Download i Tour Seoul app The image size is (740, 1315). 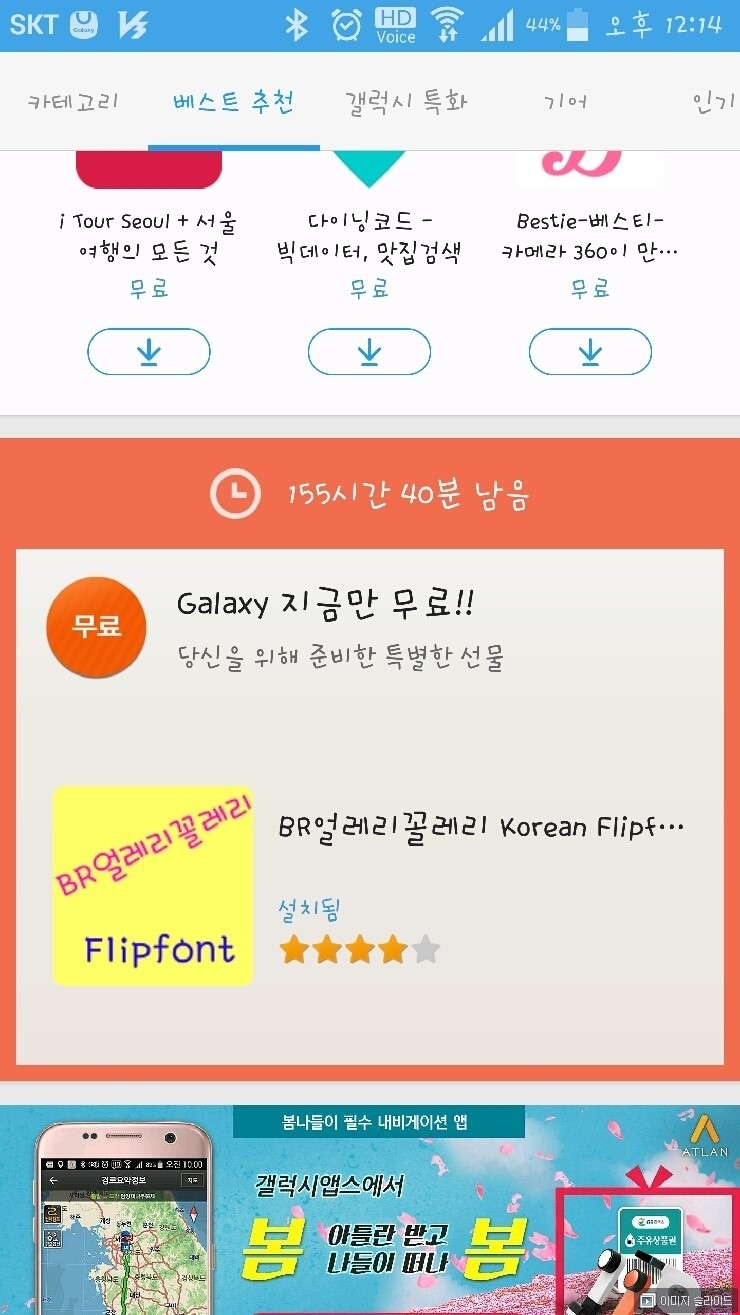tap(149, 352)
